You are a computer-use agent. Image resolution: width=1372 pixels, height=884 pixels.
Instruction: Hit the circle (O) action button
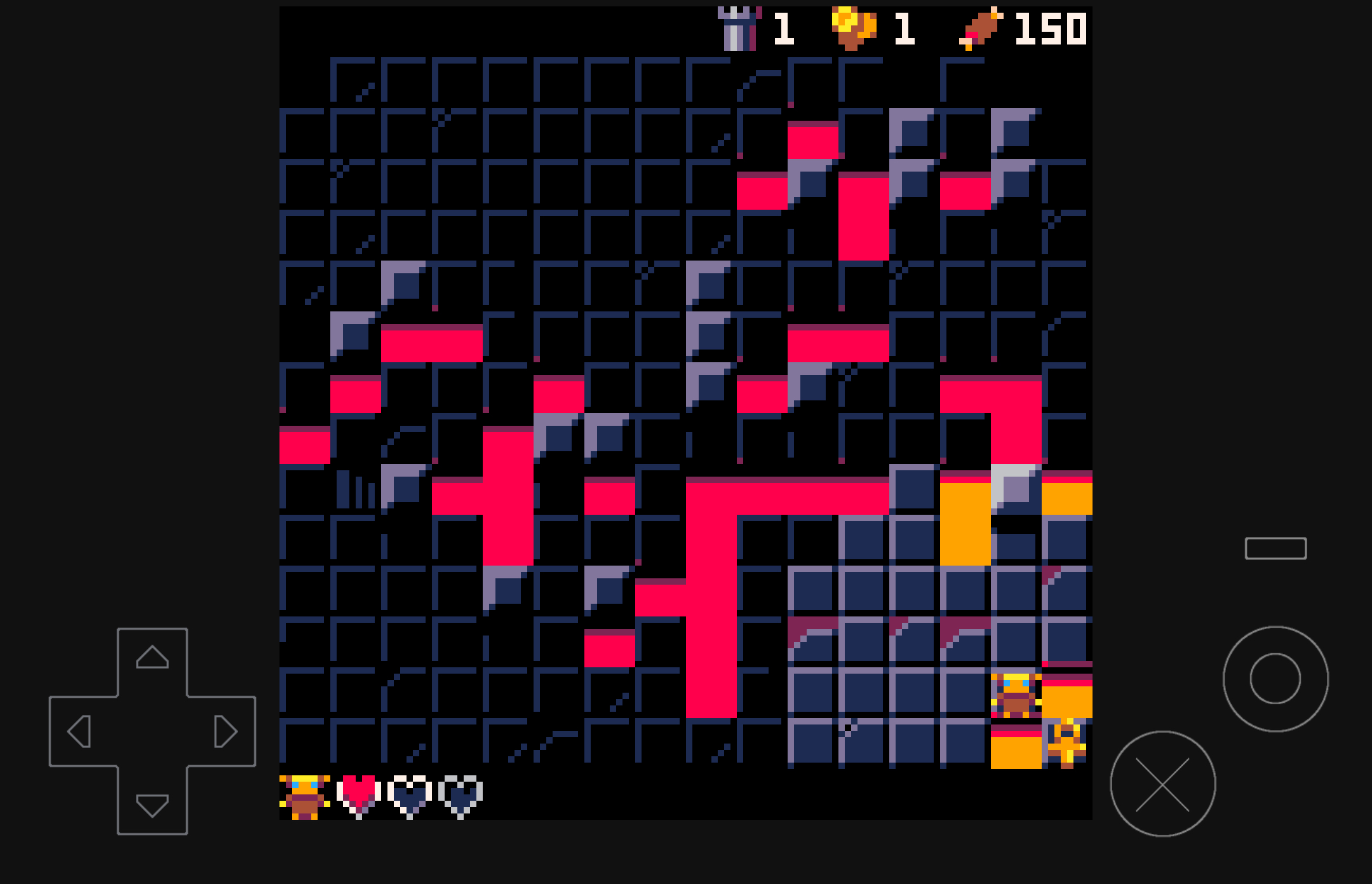tap(1275, 679)
